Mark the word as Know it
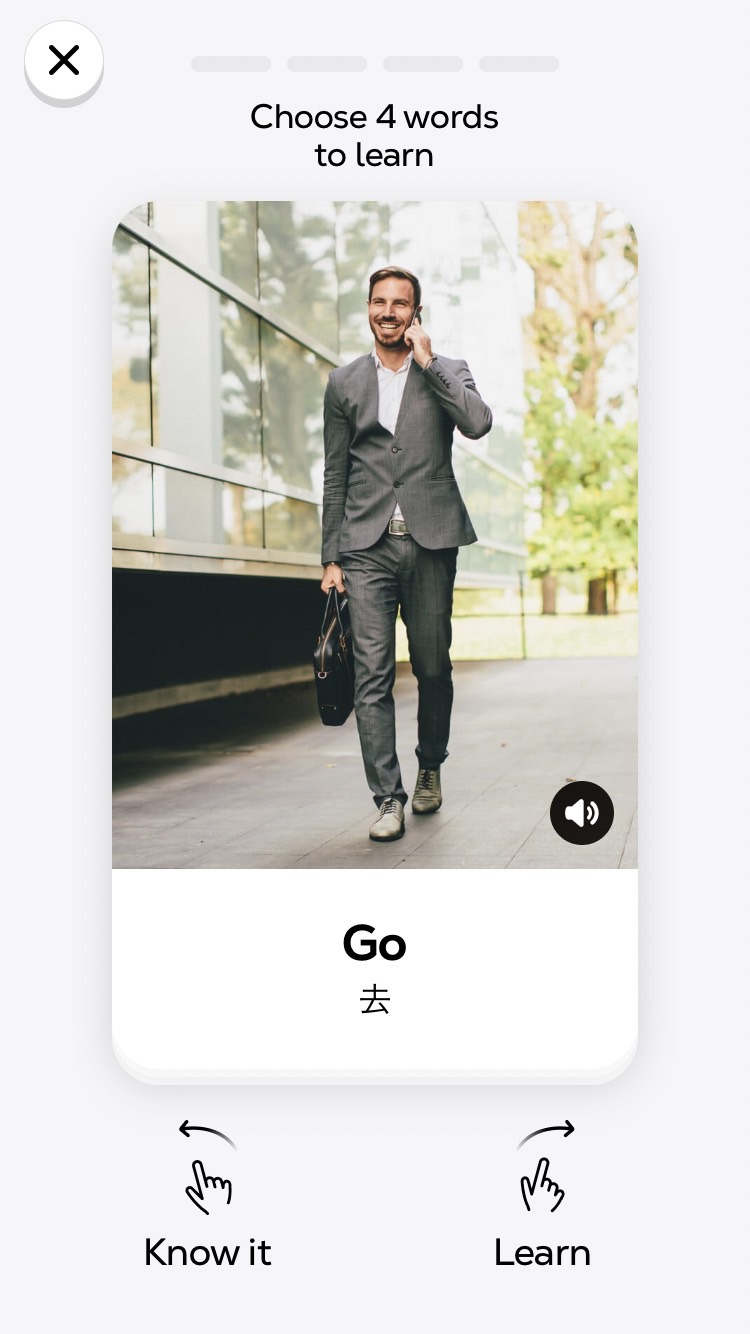 [208, 1197]
